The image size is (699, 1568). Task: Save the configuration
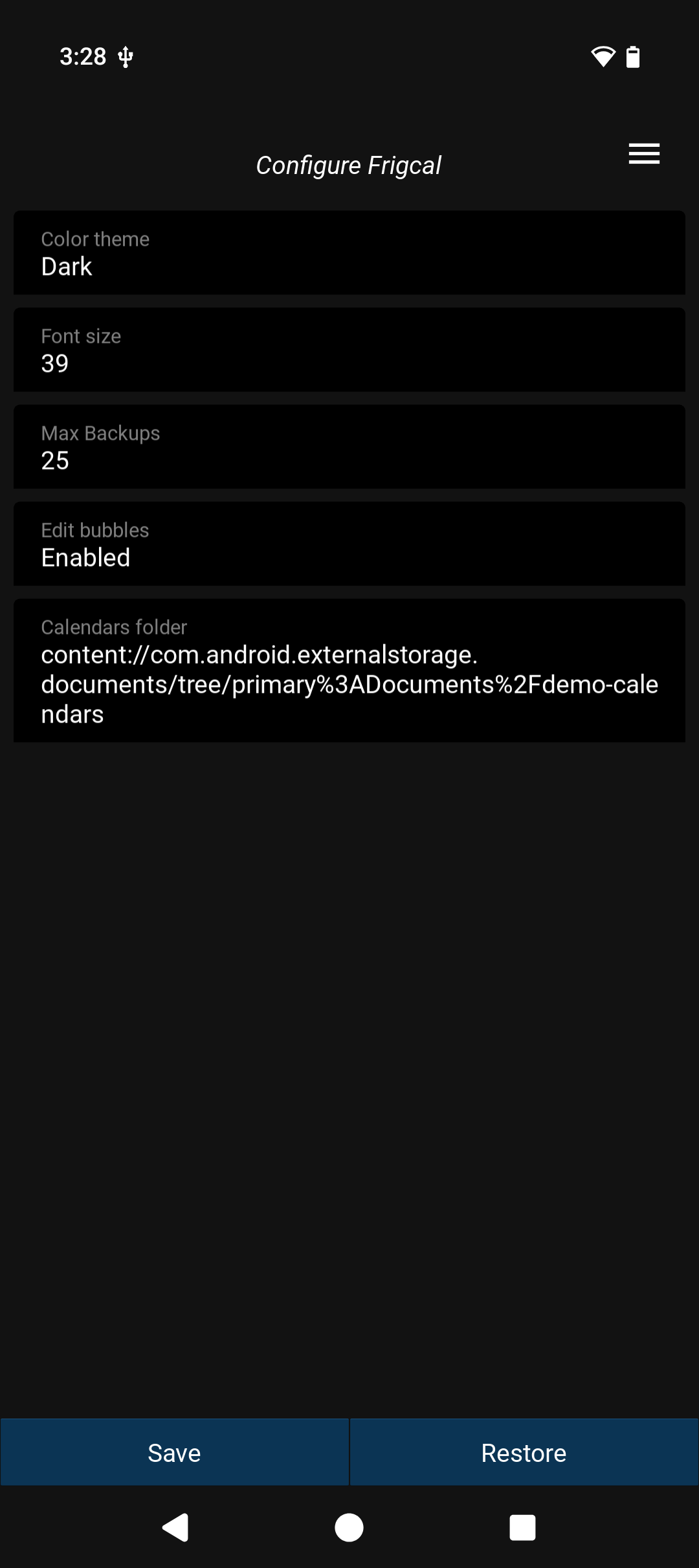click(175, 1453)
